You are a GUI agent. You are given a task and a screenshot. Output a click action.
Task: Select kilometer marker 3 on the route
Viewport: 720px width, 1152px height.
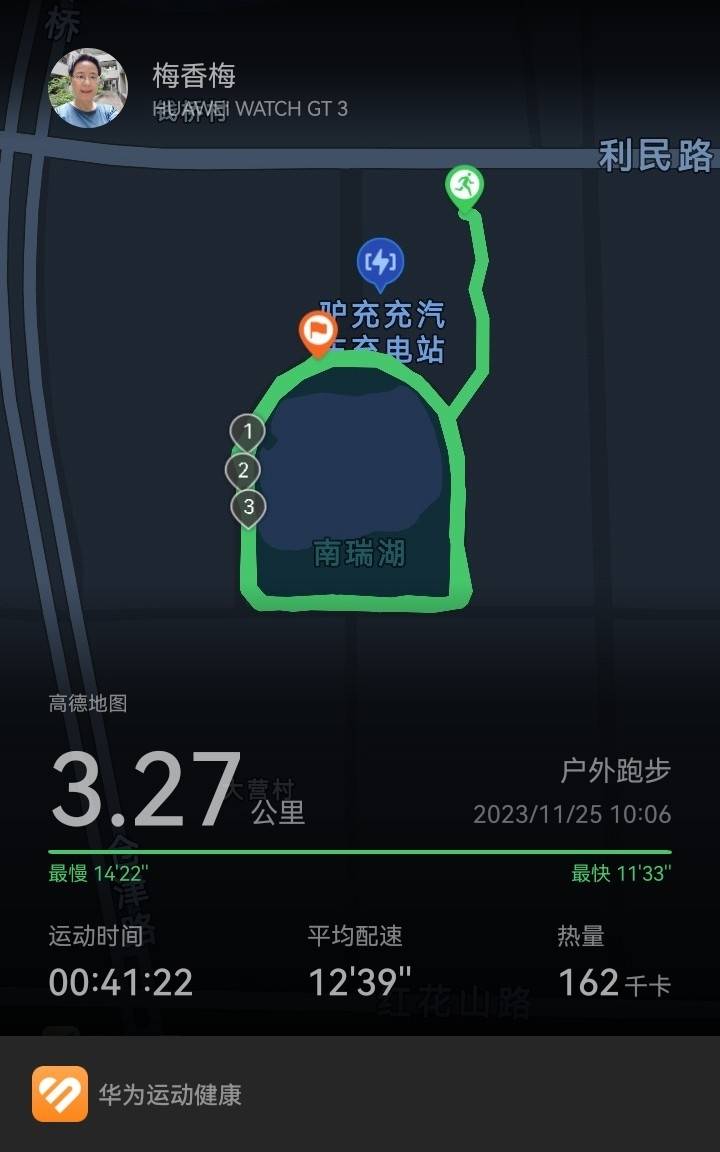pos(247,505)
